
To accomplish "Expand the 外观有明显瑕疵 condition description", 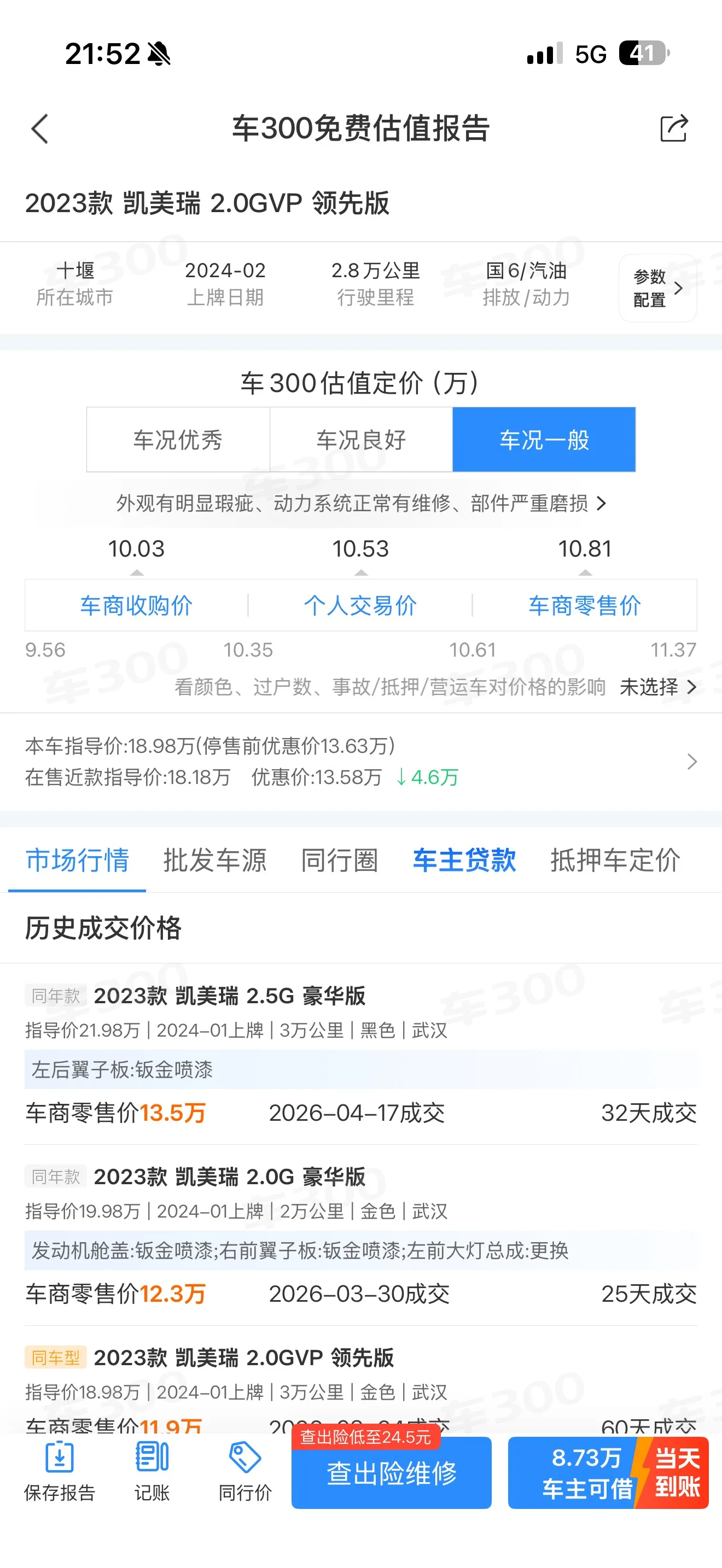I will click(x=361, y=504).
